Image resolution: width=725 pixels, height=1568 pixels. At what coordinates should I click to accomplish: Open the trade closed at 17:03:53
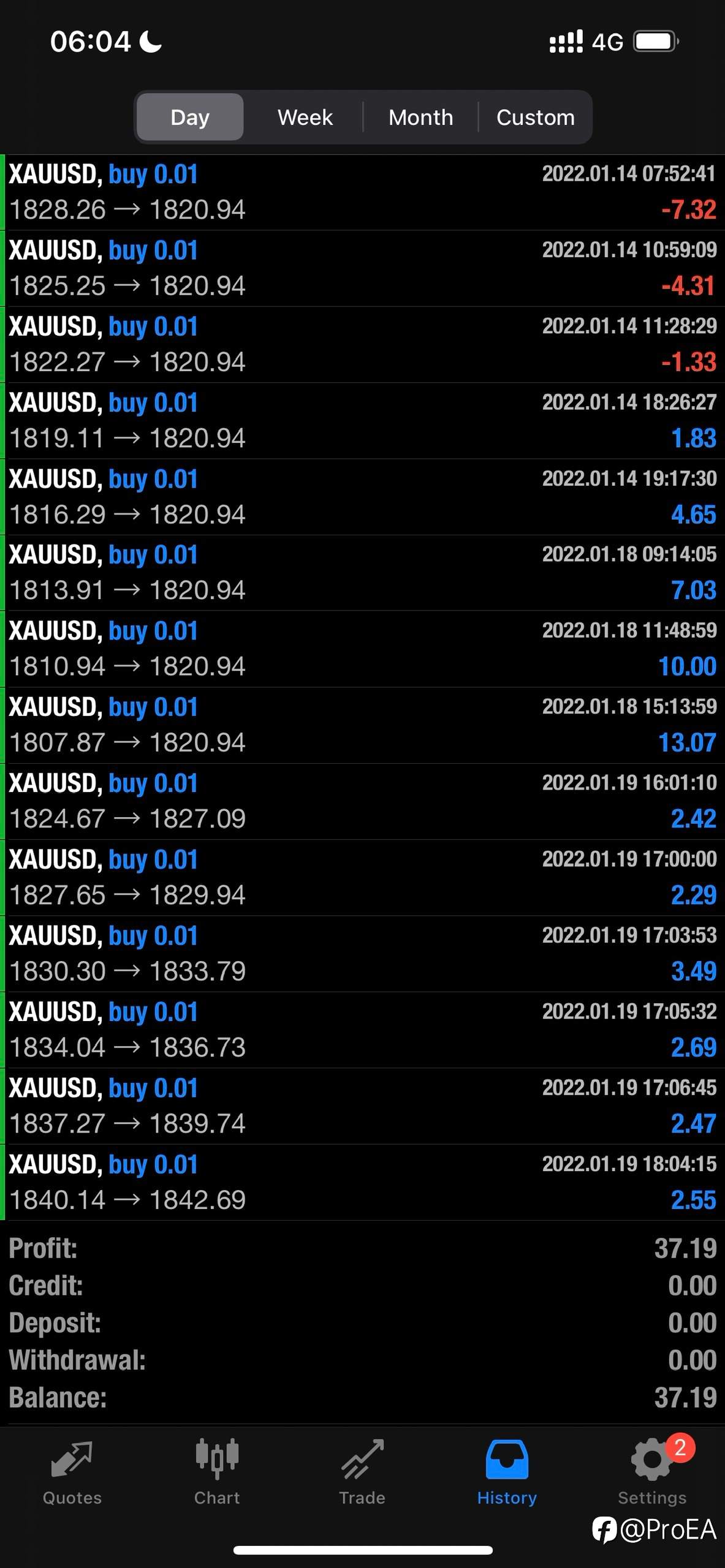[x=362, y=954]
